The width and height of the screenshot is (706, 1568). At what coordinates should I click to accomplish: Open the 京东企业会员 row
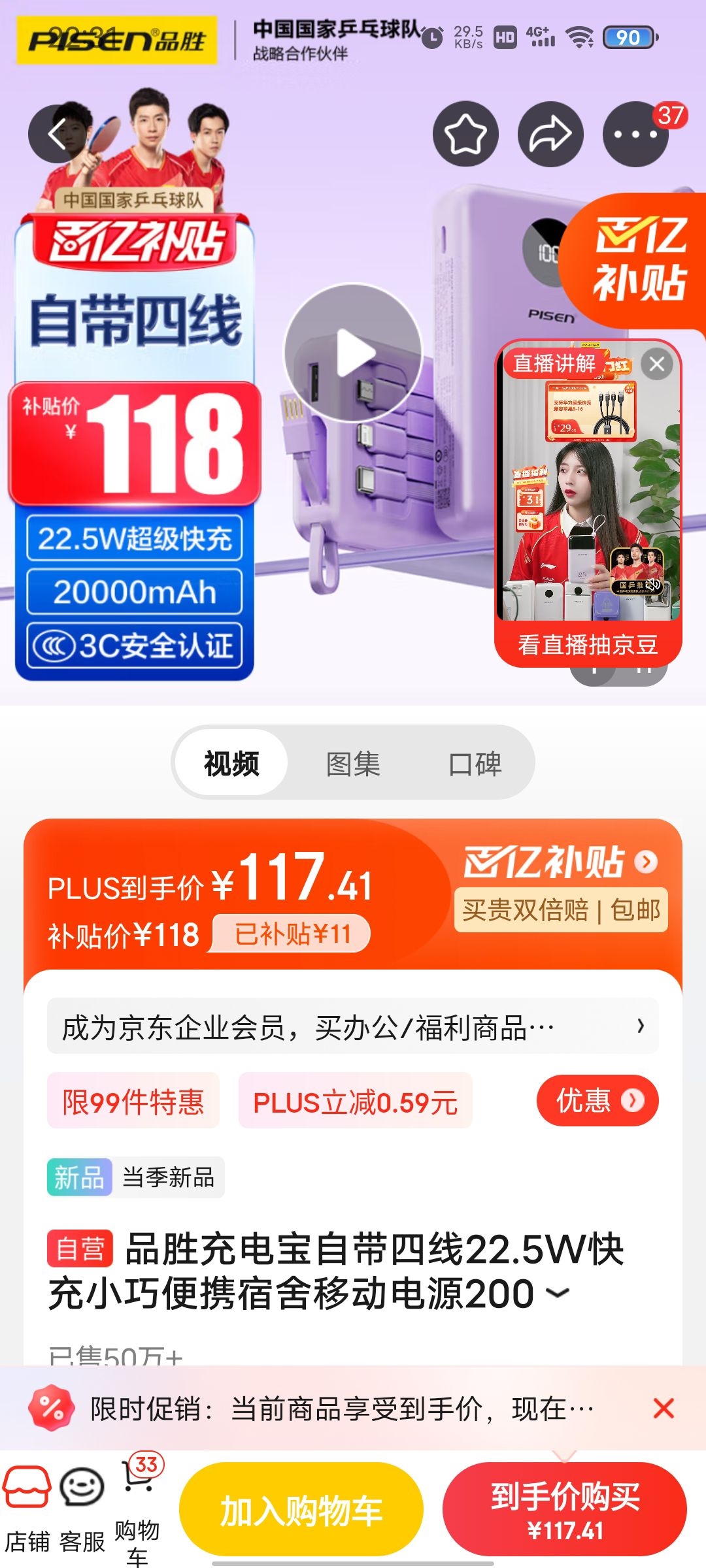tap(353, 1027)
